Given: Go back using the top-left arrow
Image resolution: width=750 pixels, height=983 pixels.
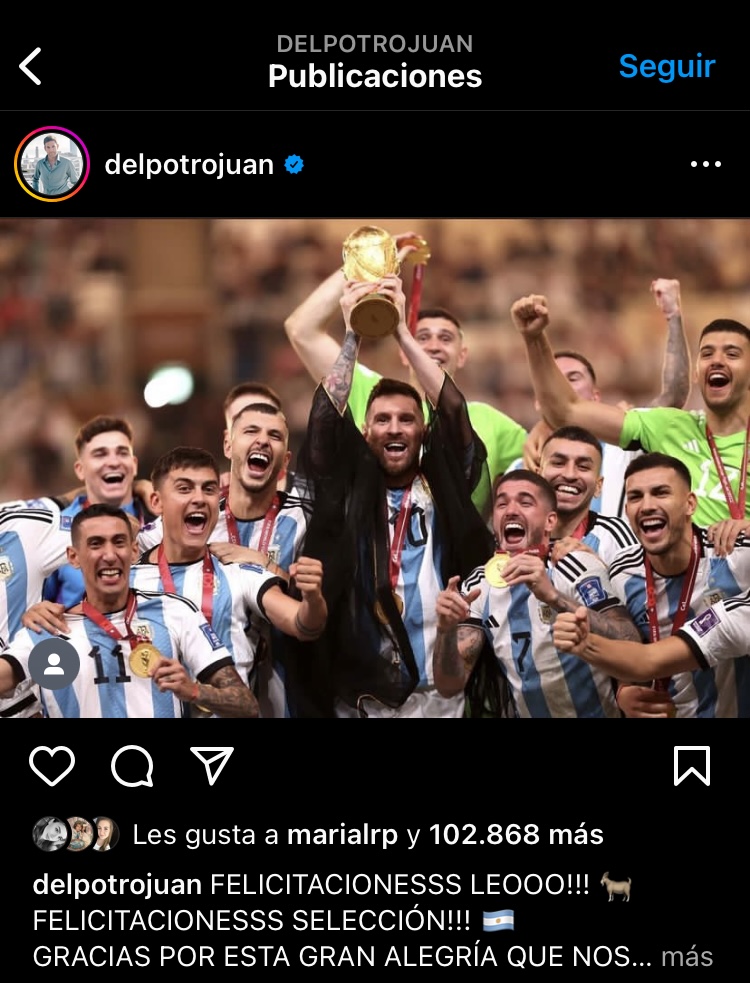Looking at the screenshot, I should pyautogui.click(x=31, y=67).
